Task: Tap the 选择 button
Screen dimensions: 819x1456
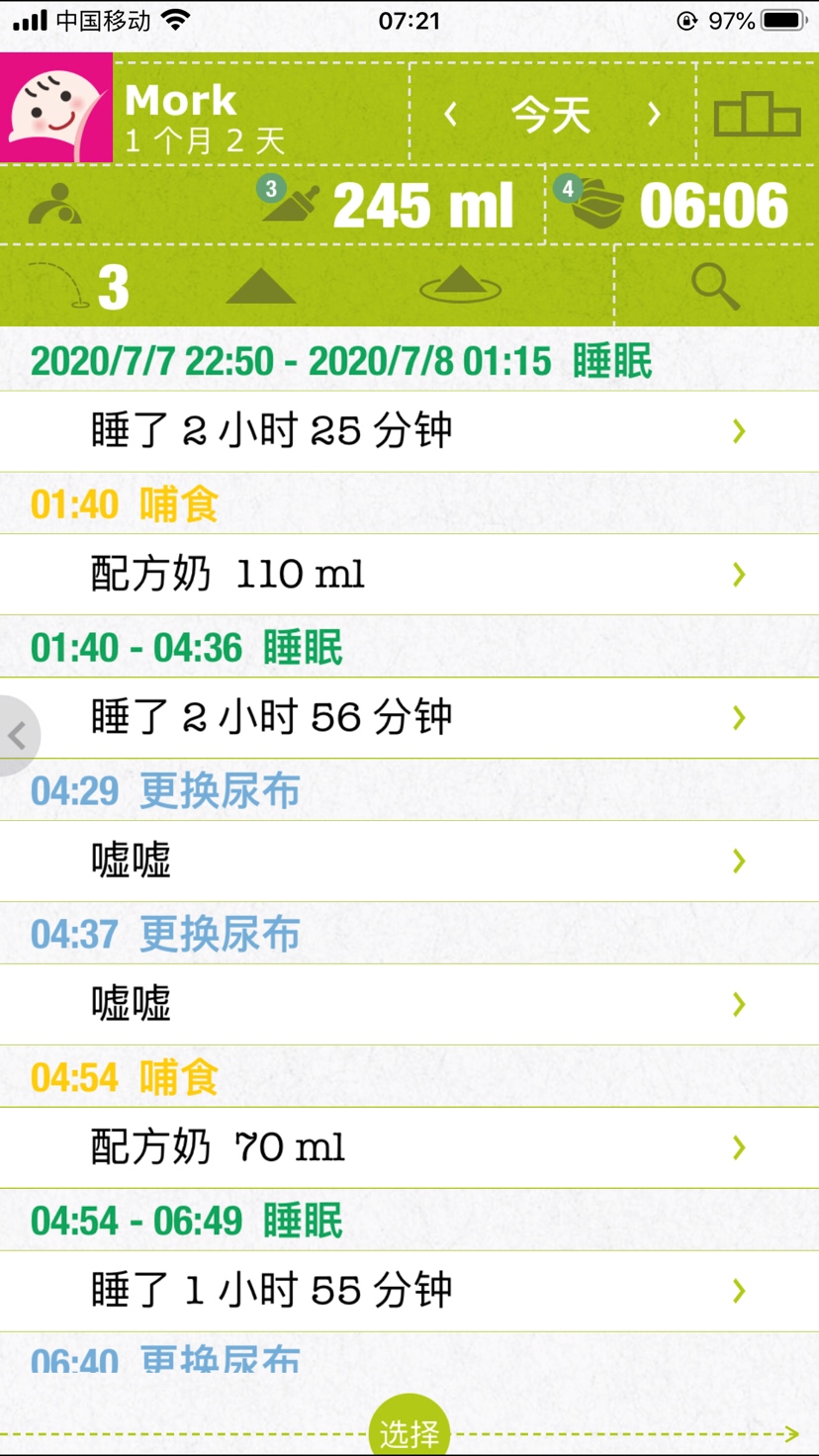Action: (x=409, y=1427)
